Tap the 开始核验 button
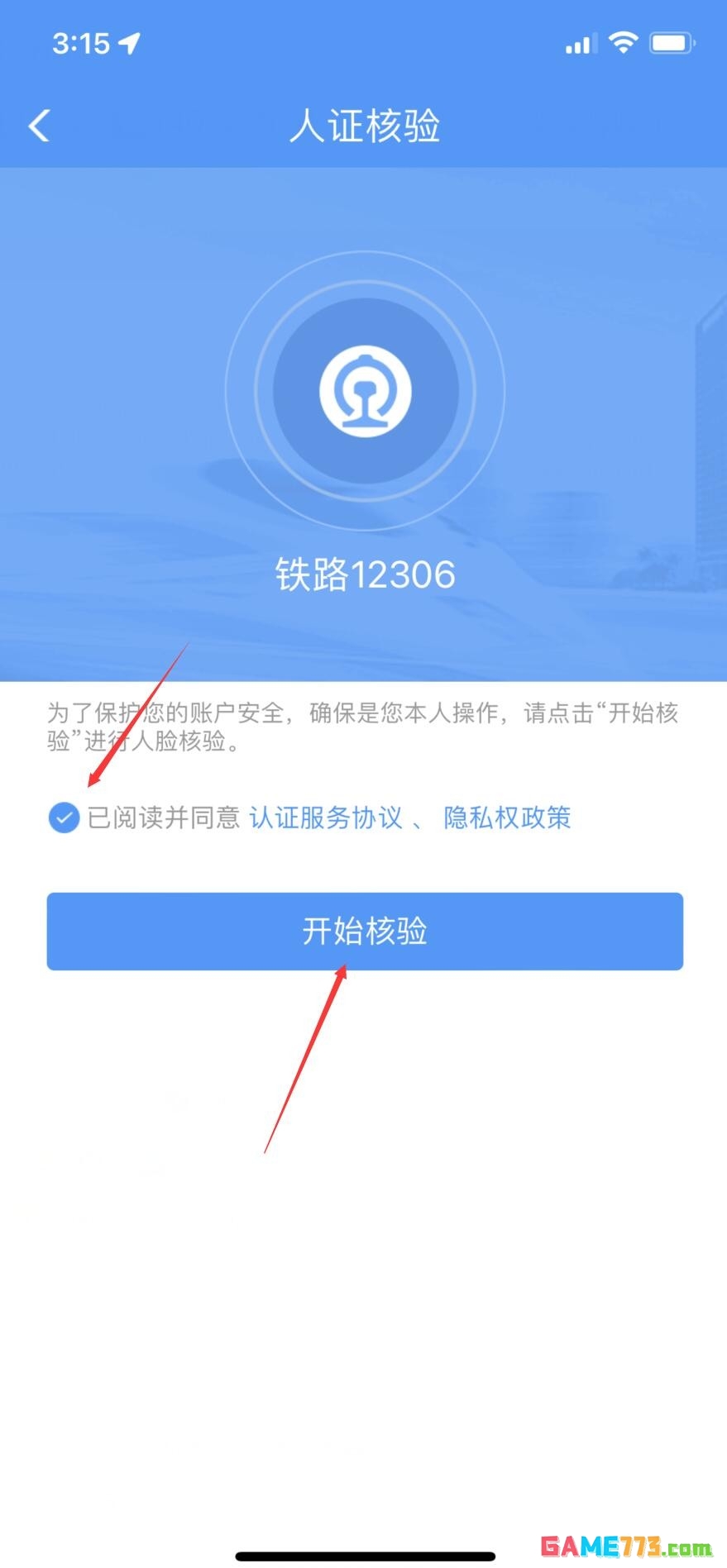 click(364, 932)
